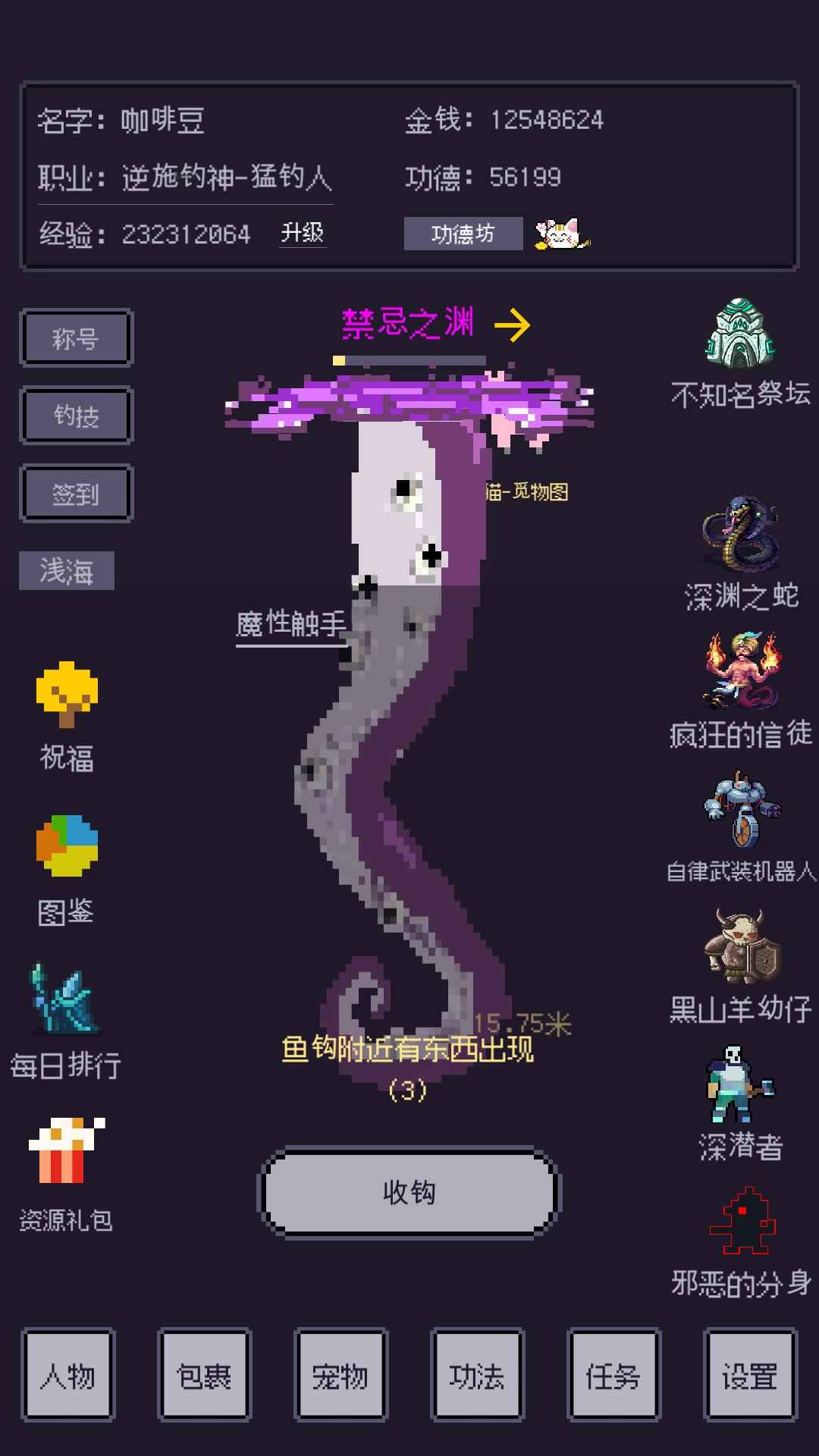Tap 签到 to check in
This screenshot has height=1456, width=819.
click(x=76, y=494)
